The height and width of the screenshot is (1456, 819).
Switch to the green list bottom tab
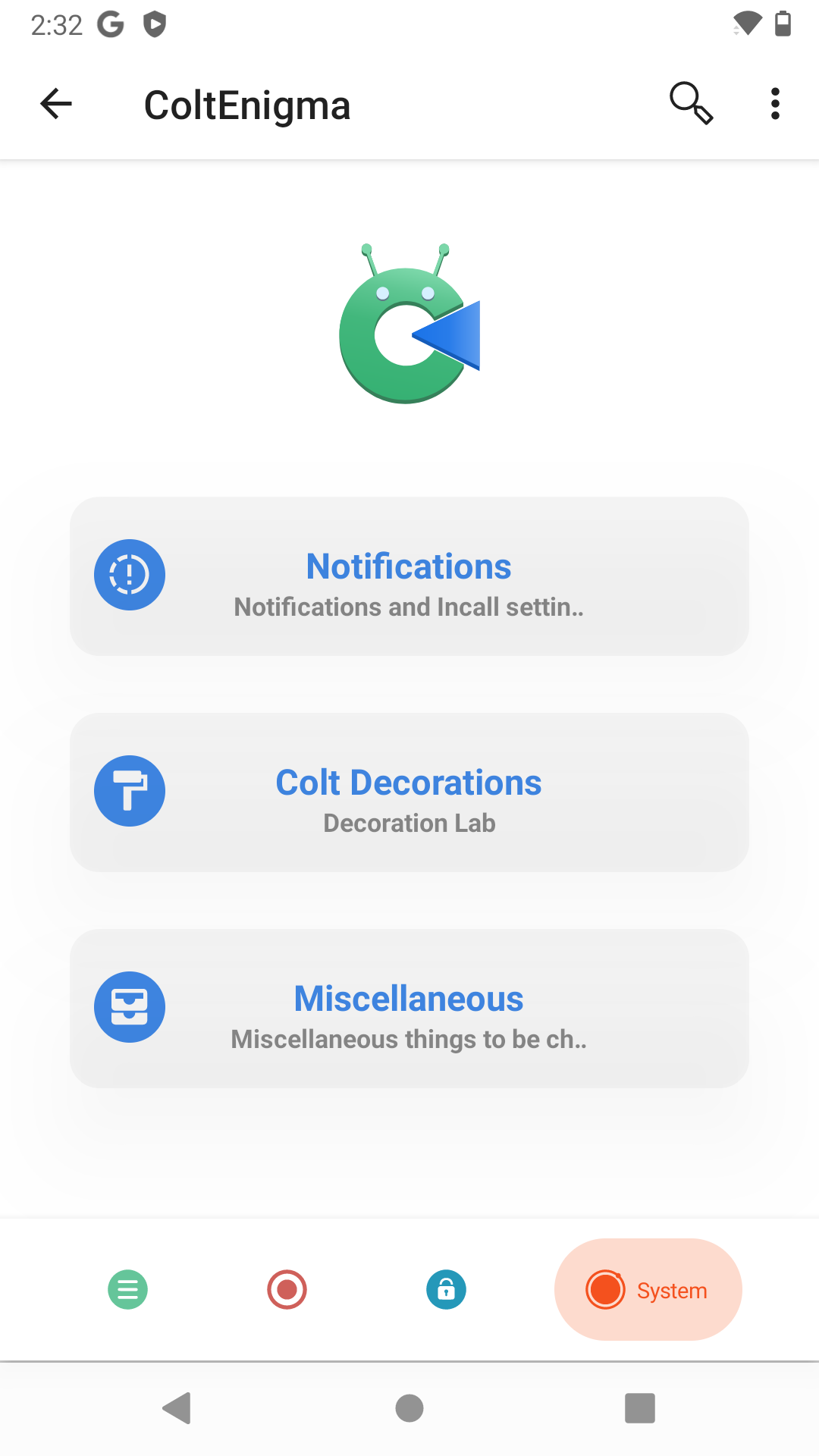coord(127,1289)
